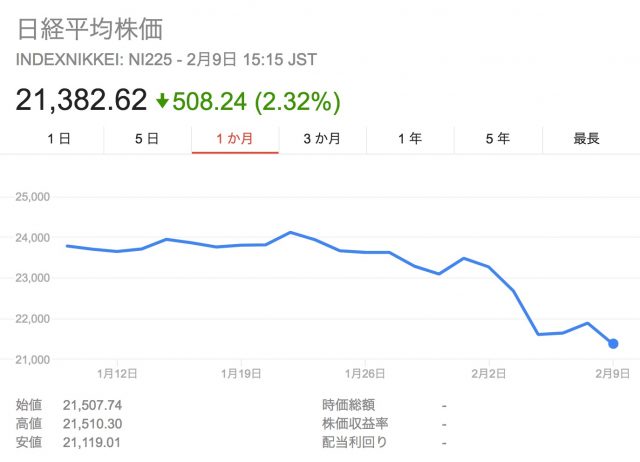Switch to the 1日 time range tab

59,139
